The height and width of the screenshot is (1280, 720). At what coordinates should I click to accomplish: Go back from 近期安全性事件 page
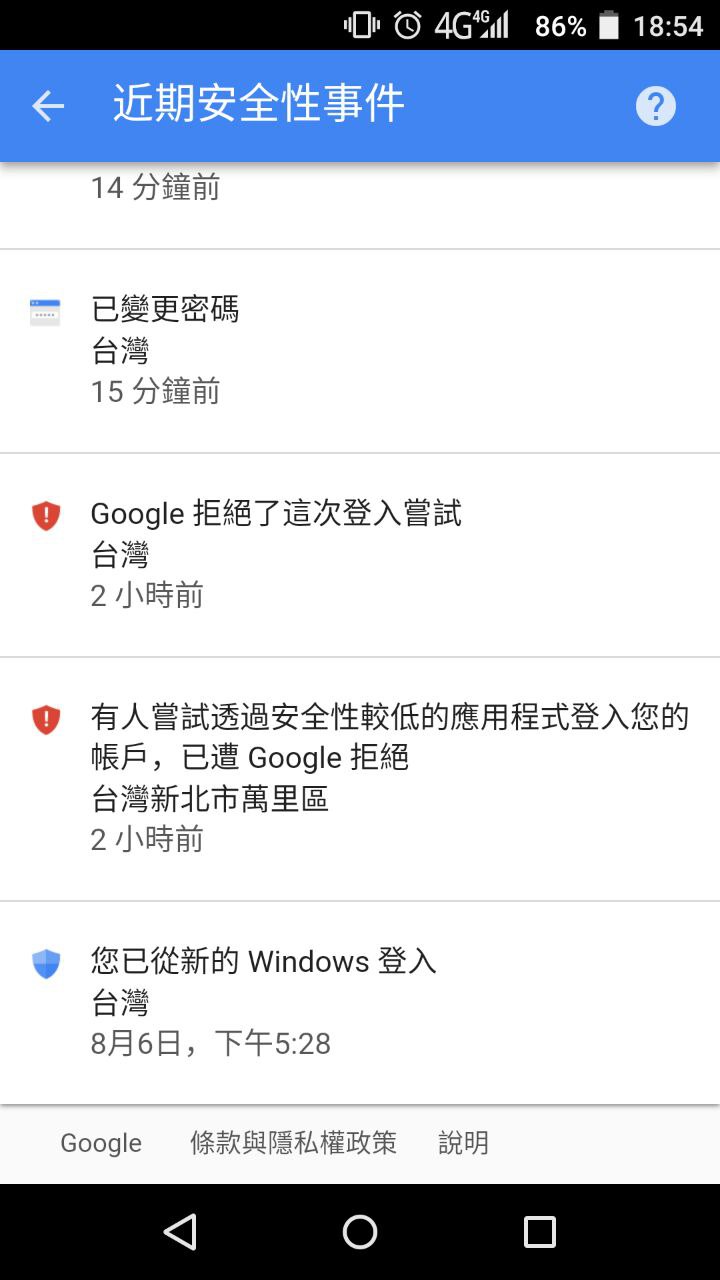point(48,106)
